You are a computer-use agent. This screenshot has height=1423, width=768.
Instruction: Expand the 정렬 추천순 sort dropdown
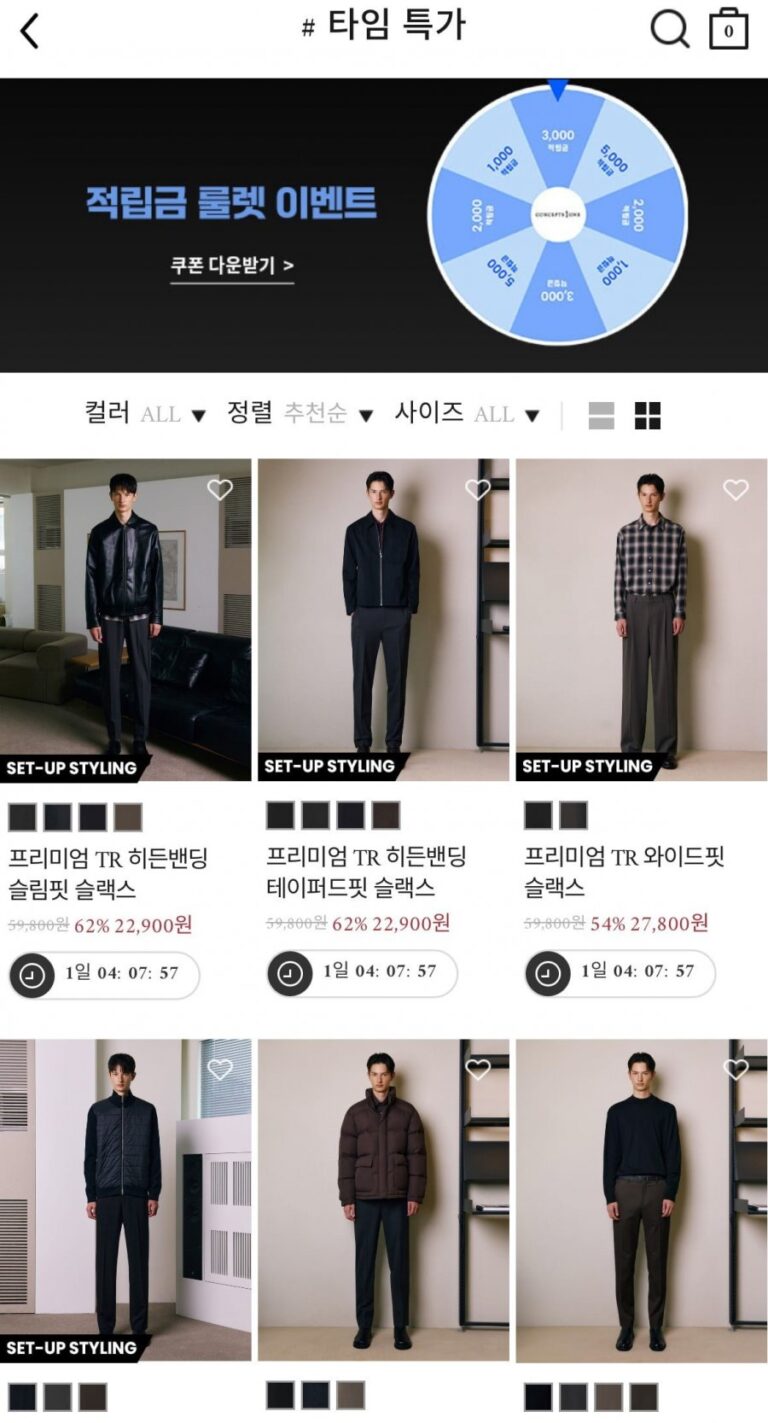300,413
